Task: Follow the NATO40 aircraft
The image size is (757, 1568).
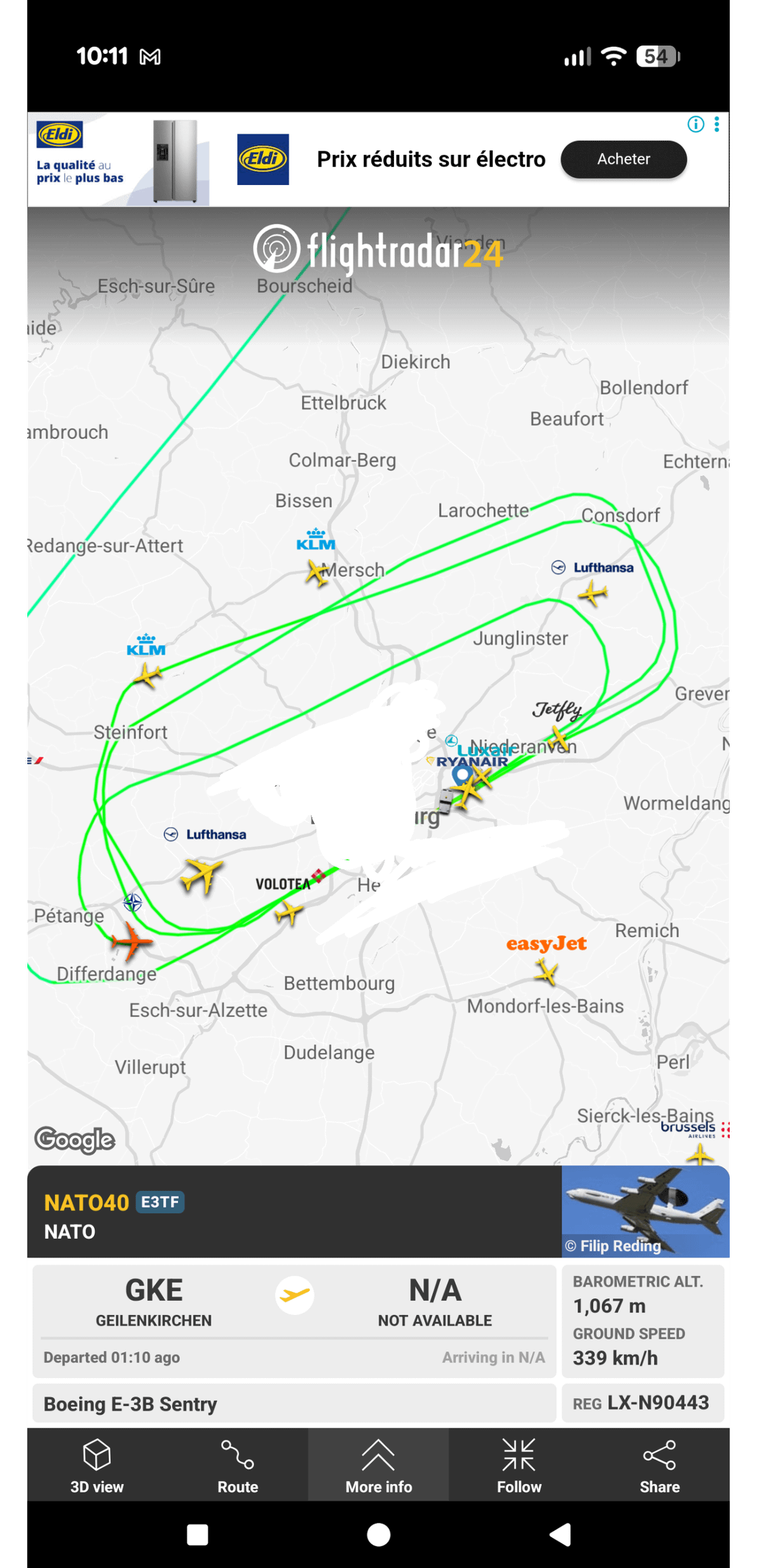Action: 519,1466
